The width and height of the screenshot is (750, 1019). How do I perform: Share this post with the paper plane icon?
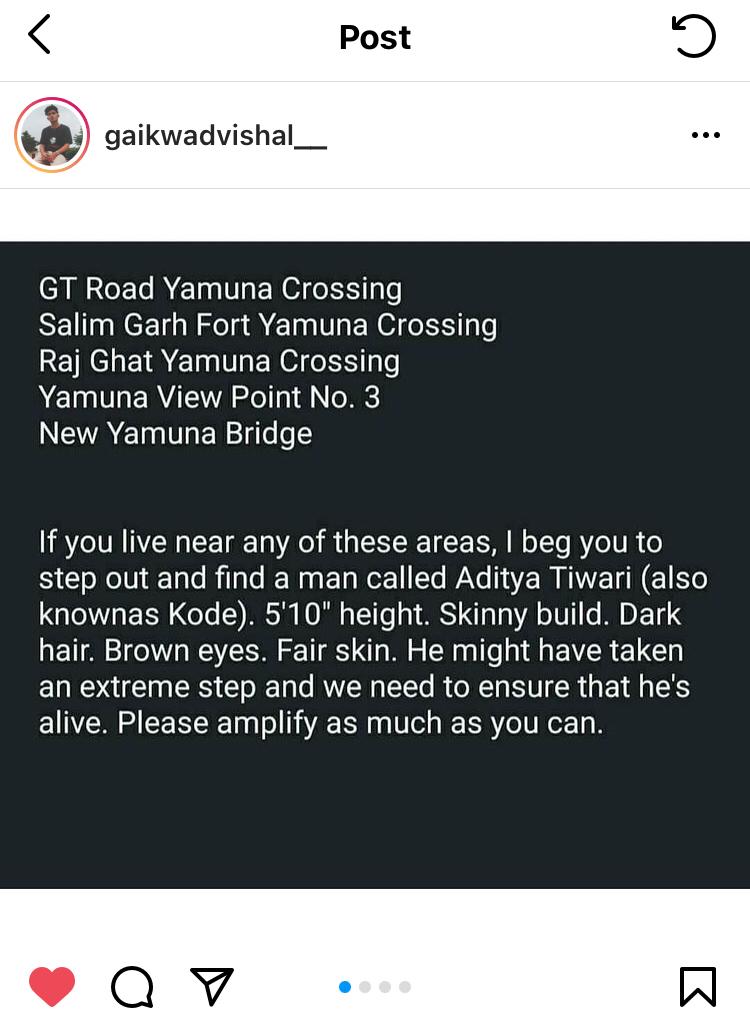click(212, 986)
